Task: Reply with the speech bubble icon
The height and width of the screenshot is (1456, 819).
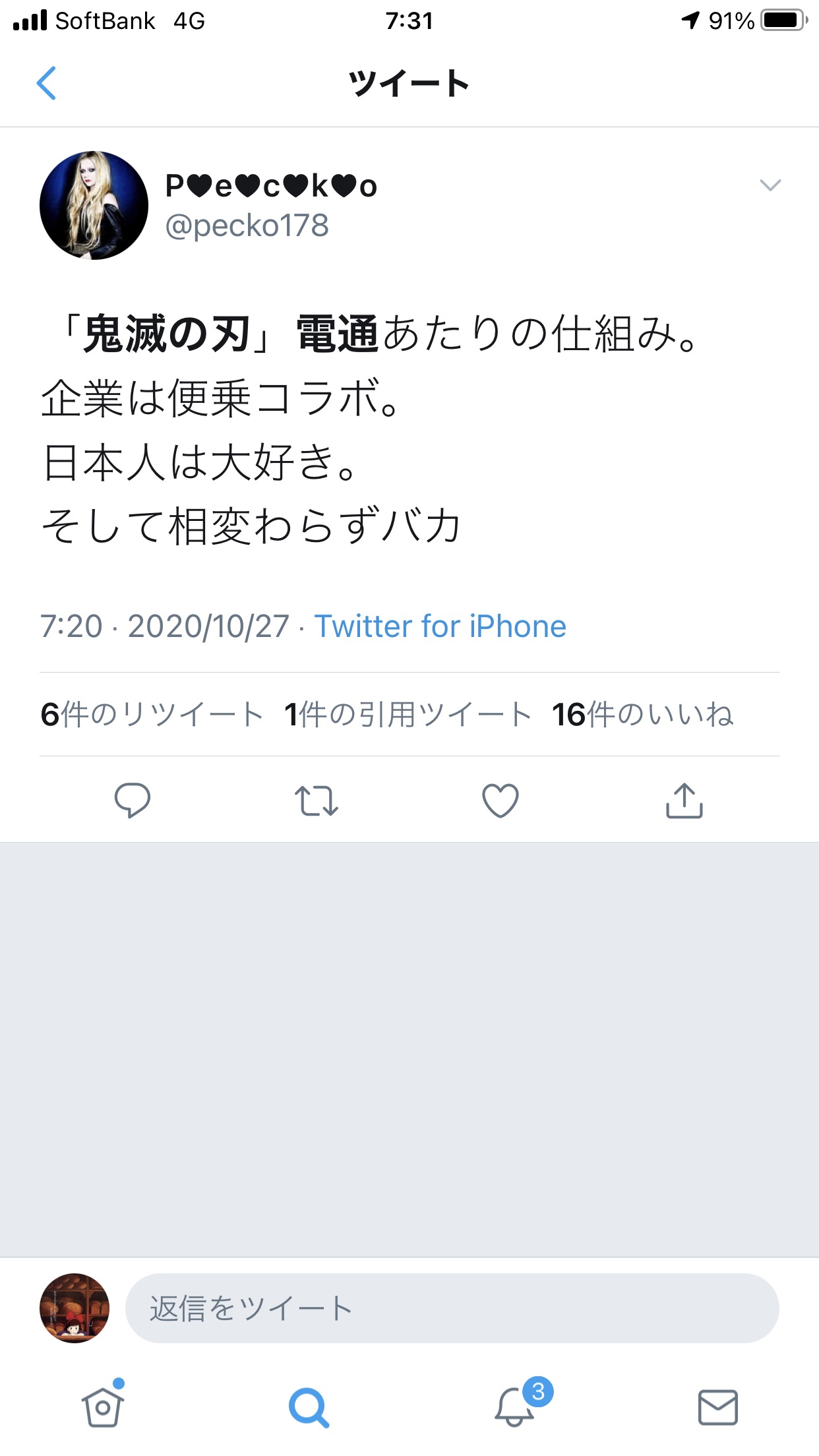Action: [x=133, y=800]
